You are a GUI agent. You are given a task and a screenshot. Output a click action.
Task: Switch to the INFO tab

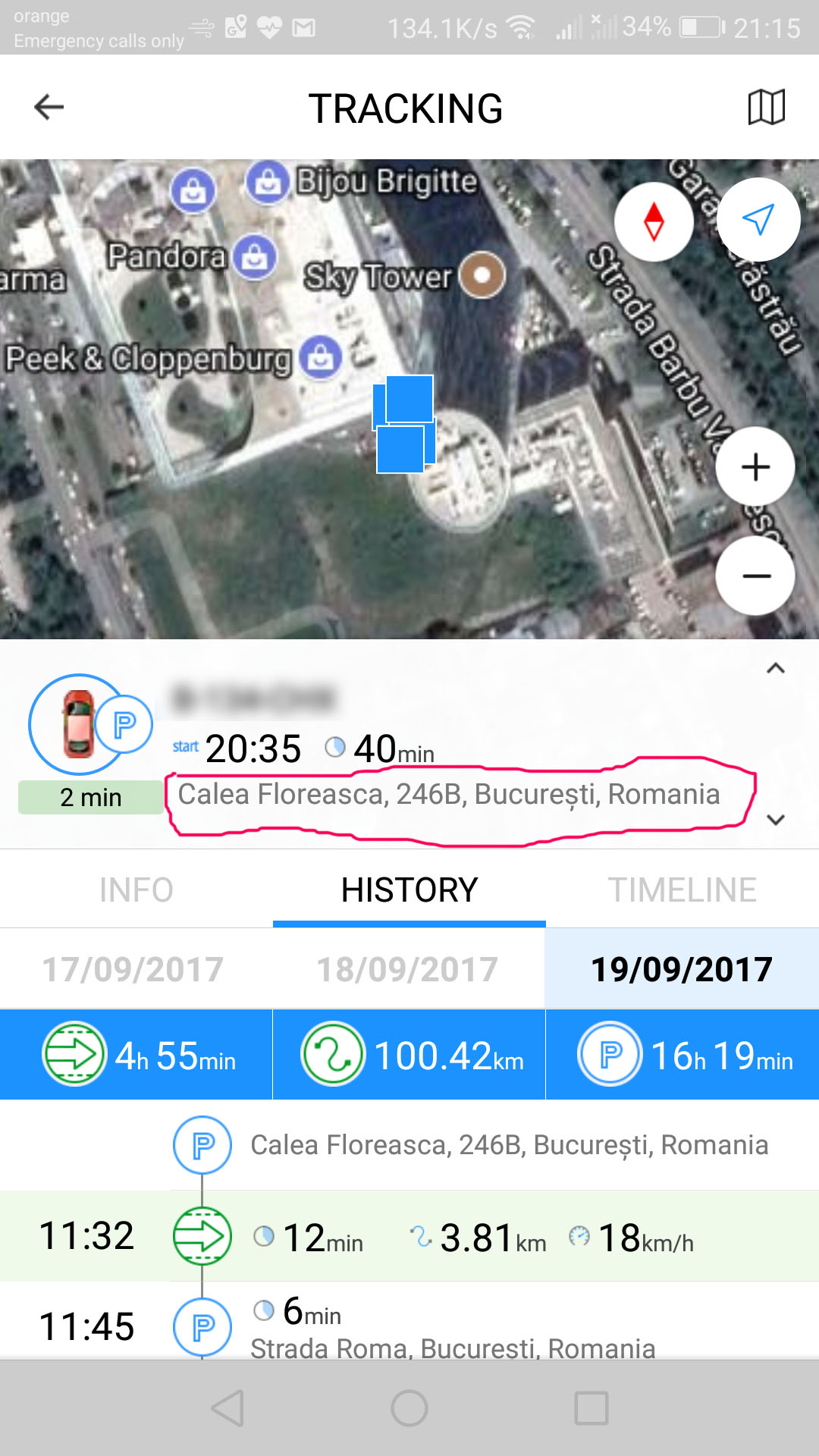[x=136, y=890]
